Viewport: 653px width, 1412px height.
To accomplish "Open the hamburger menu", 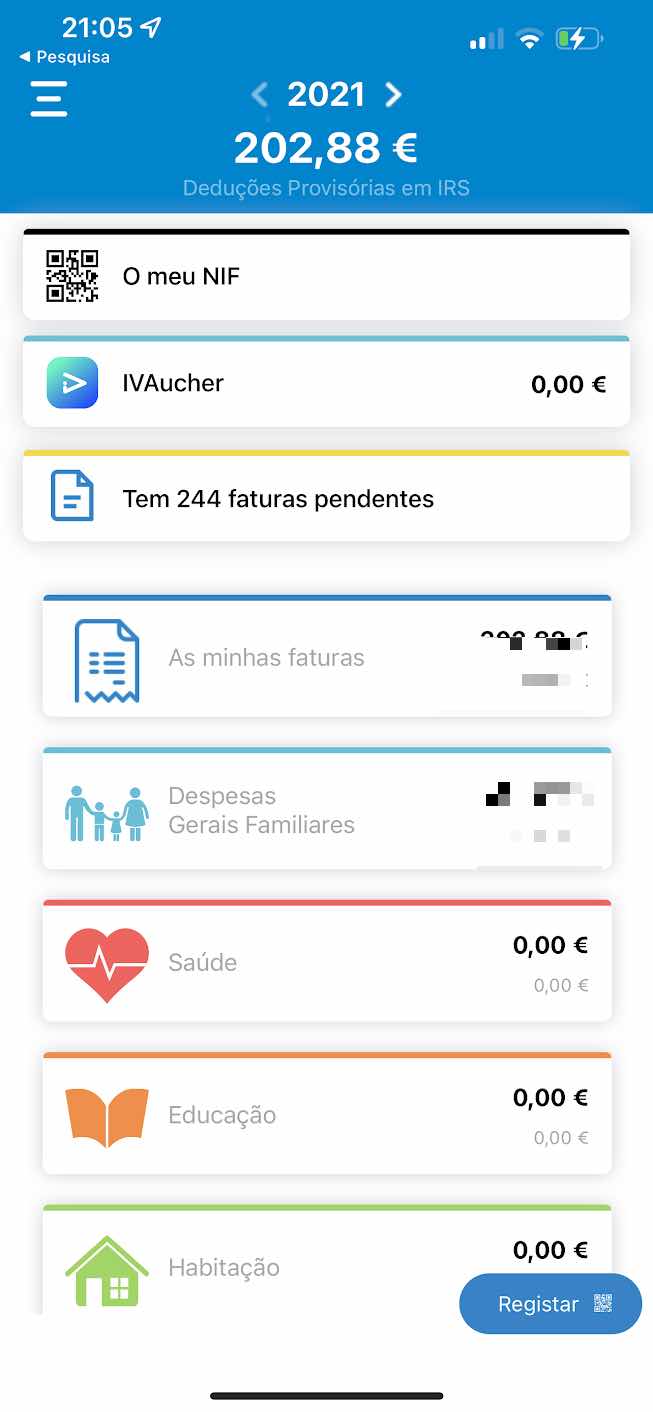I will (x=49, y=99).
